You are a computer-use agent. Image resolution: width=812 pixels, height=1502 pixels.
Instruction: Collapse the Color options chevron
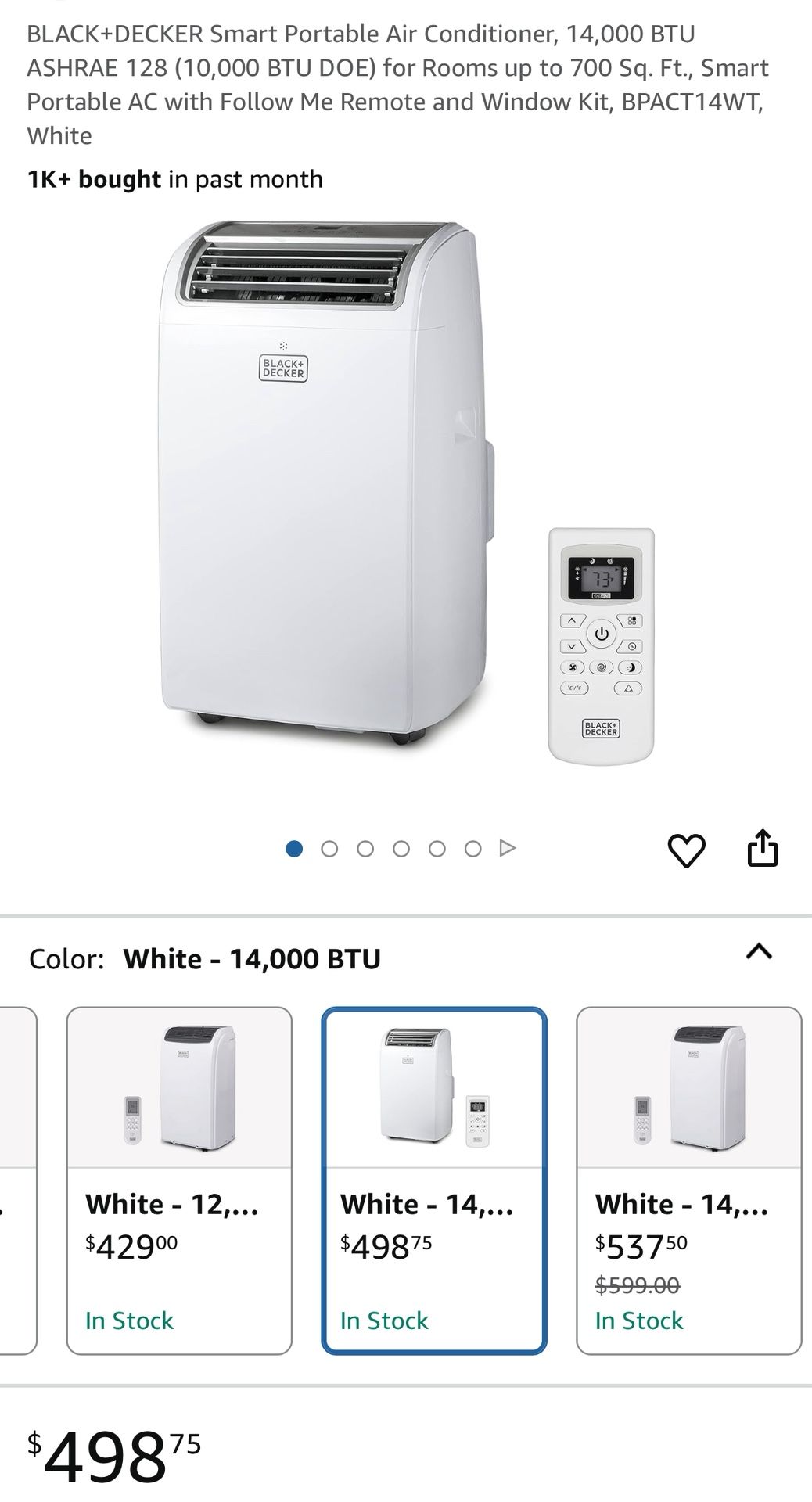pos(758,952)
